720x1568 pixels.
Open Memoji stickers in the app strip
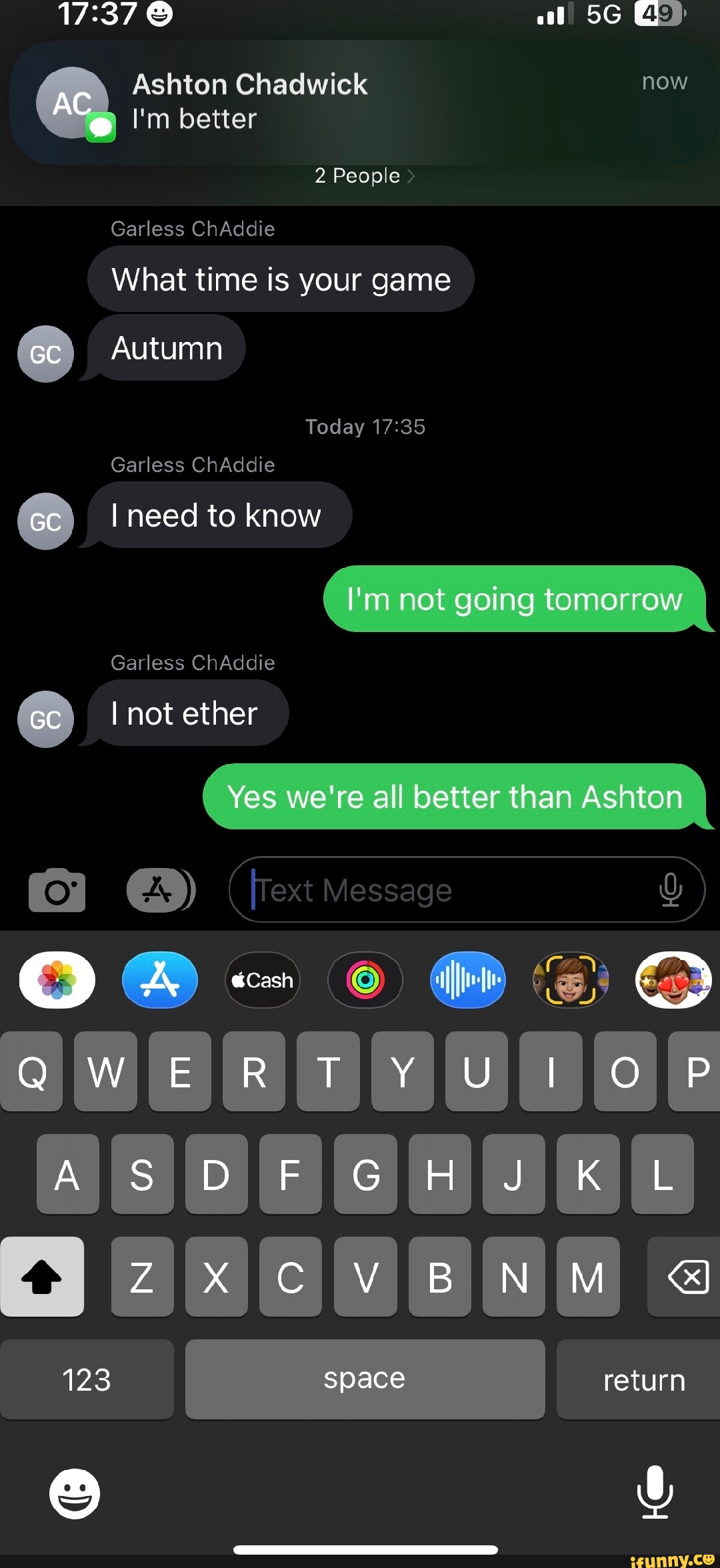pyautogui.click(x=673, y=980)
